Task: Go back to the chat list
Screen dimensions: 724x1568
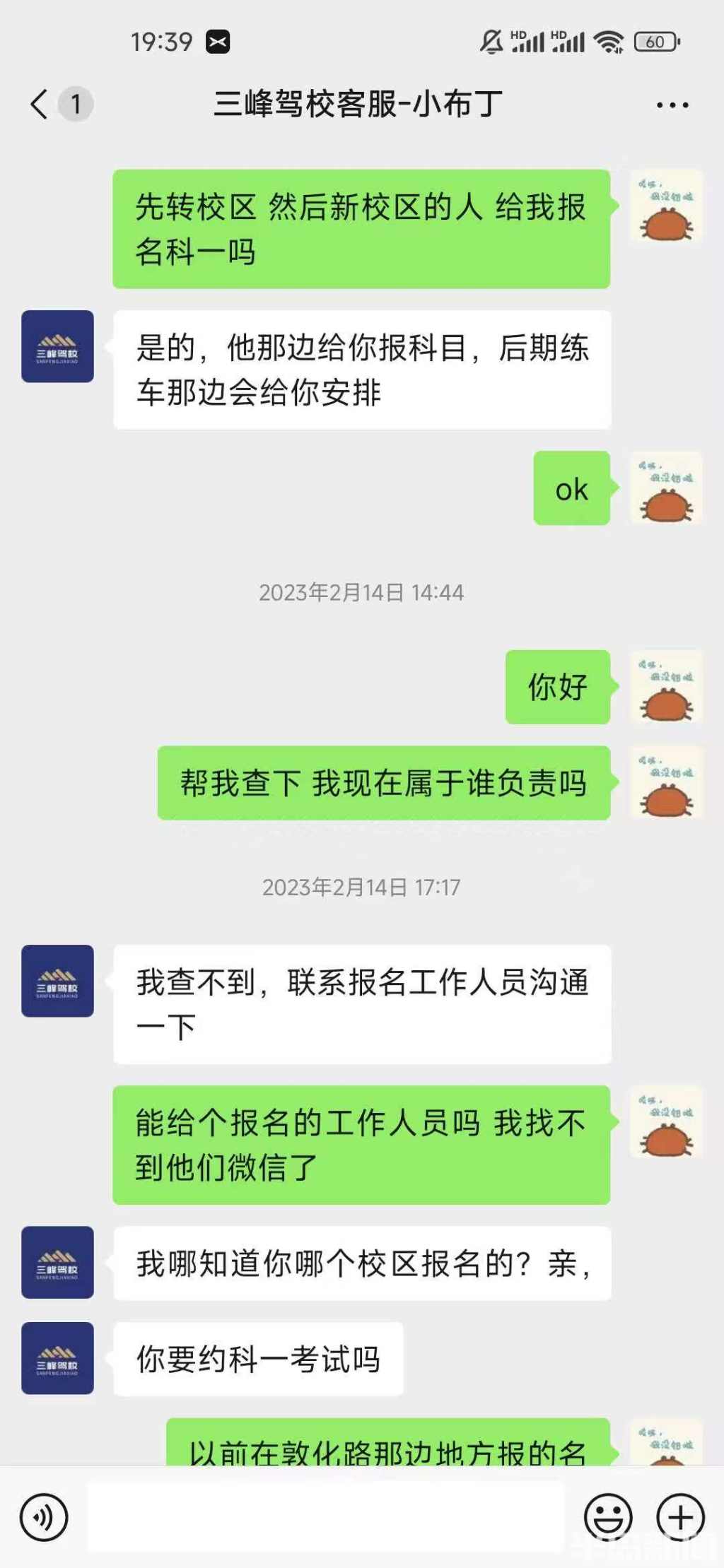Action: coord(40,105)
